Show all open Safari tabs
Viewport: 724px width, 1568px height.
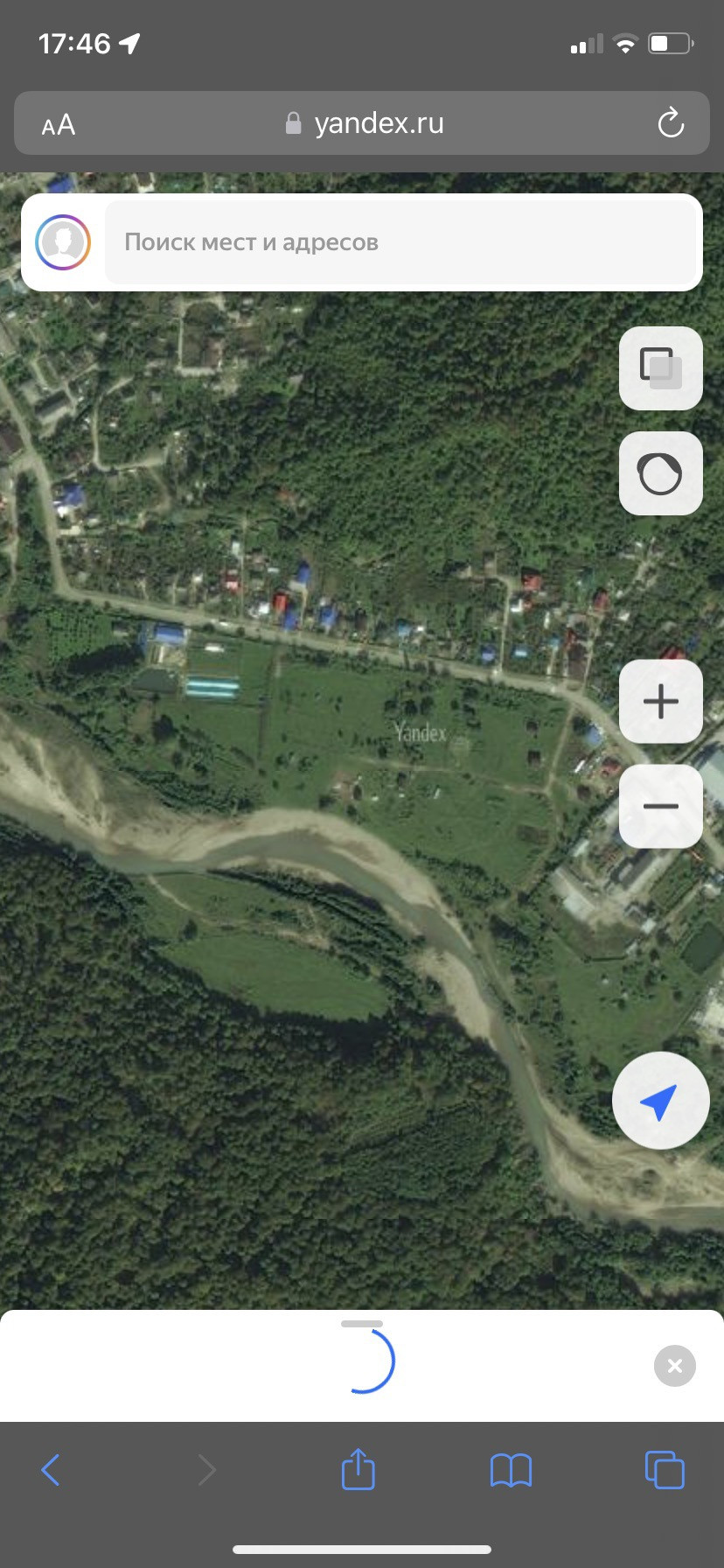click(665, 1470)
